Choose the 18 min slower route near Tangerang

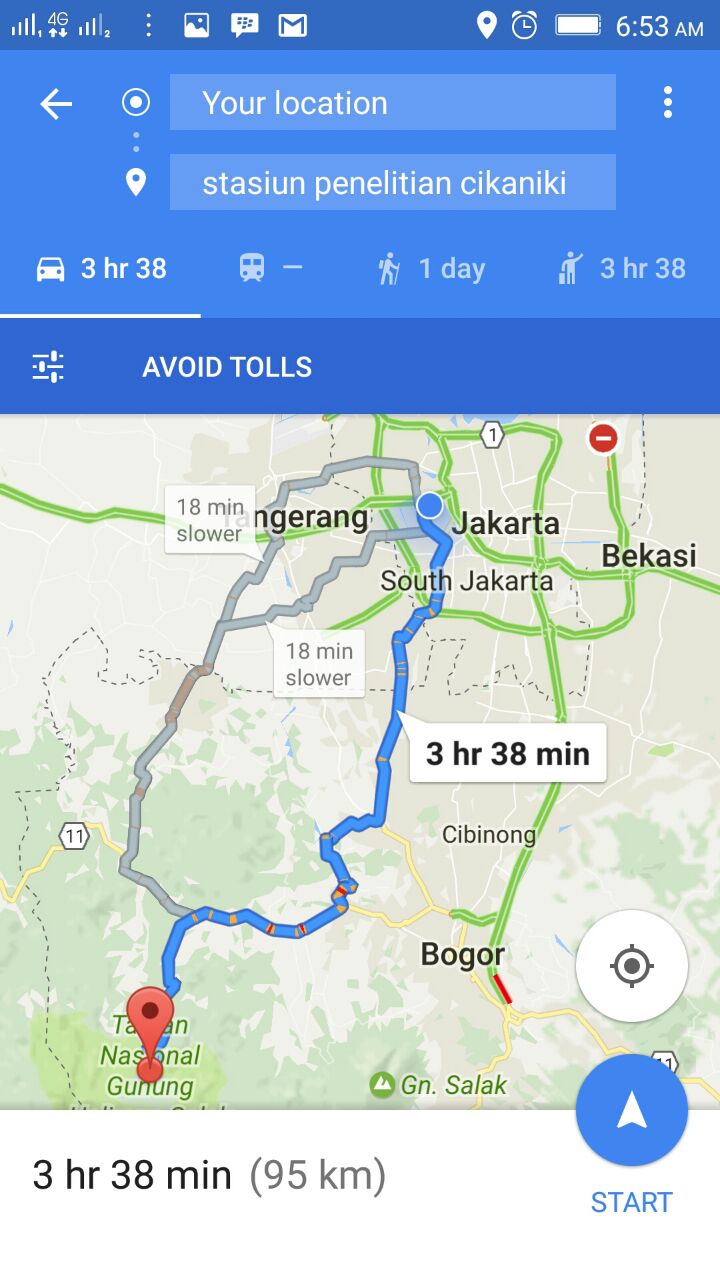pos(209,520)
